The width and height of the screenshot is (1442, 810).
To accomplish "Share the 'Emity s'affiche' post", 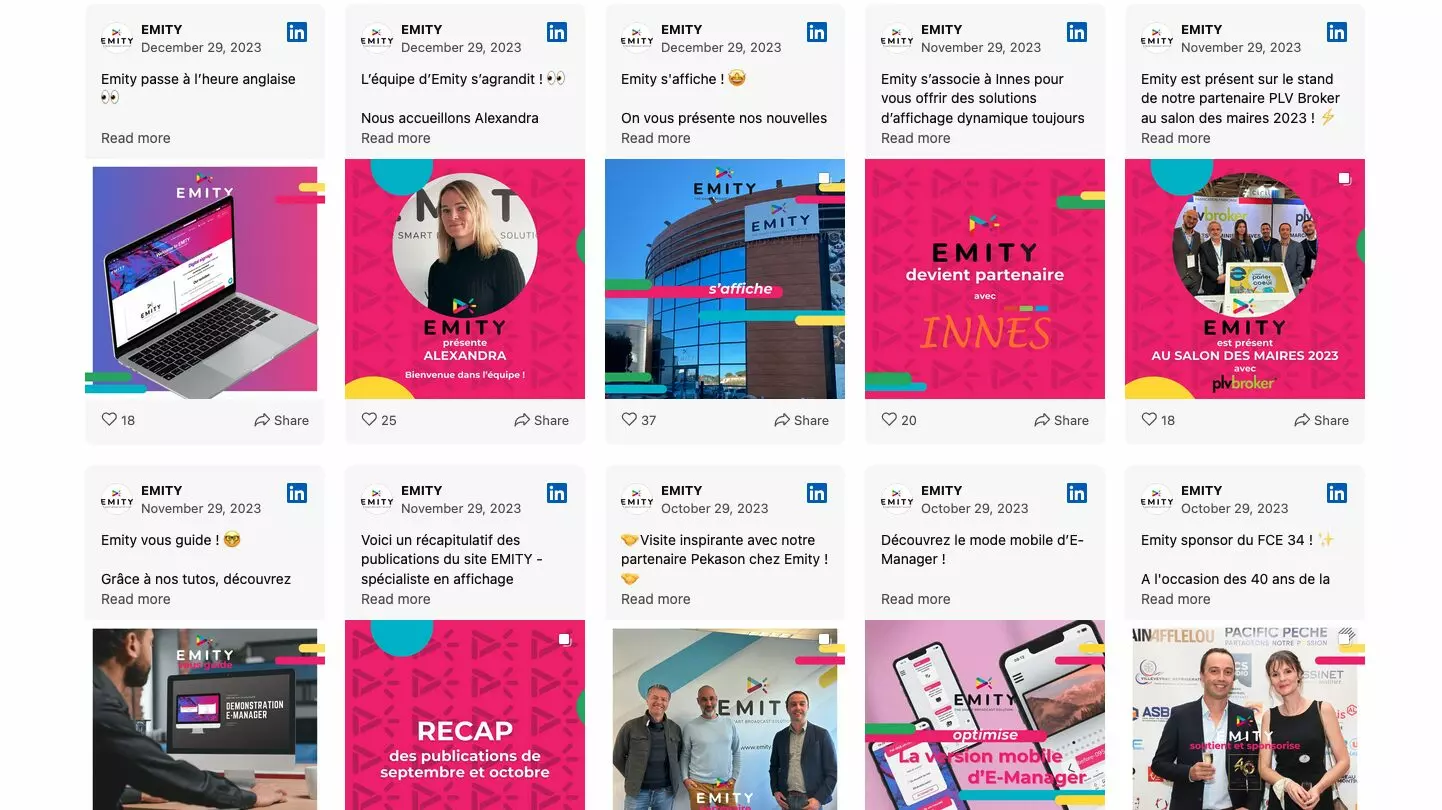I will point(801,420).
